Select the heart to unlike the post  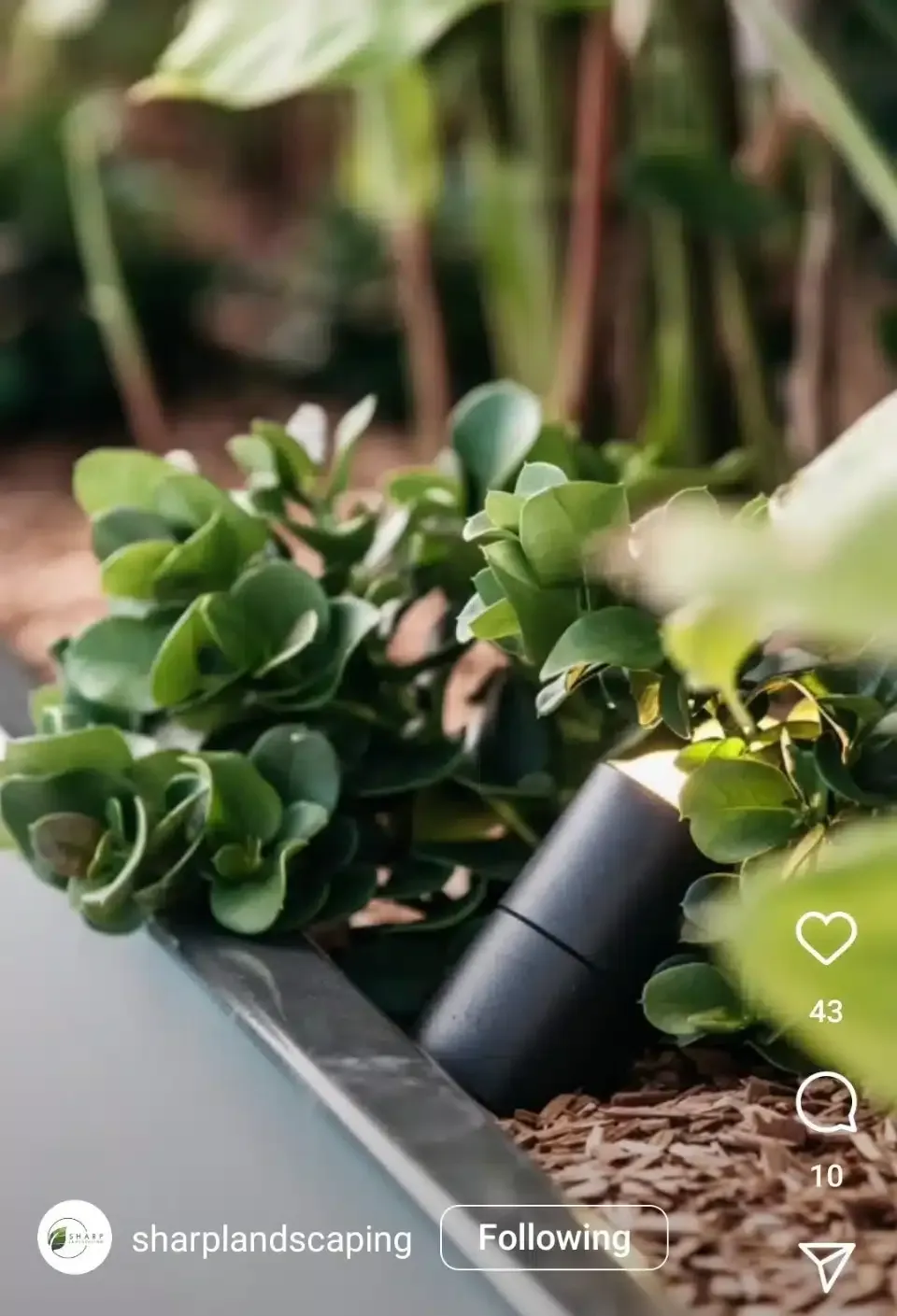tap(826, 937)
